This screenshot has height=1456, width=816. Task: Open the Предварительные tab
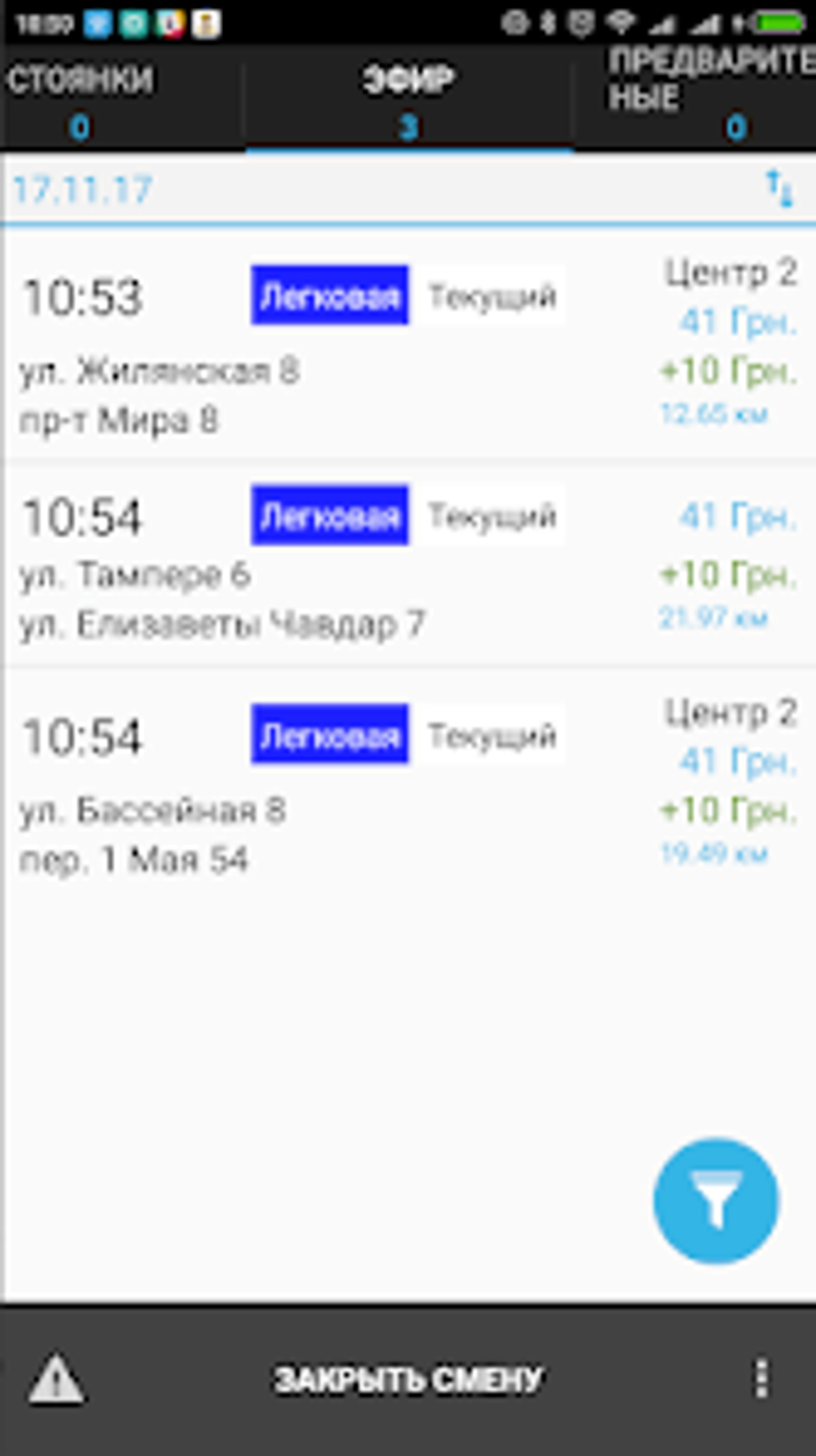695,98
